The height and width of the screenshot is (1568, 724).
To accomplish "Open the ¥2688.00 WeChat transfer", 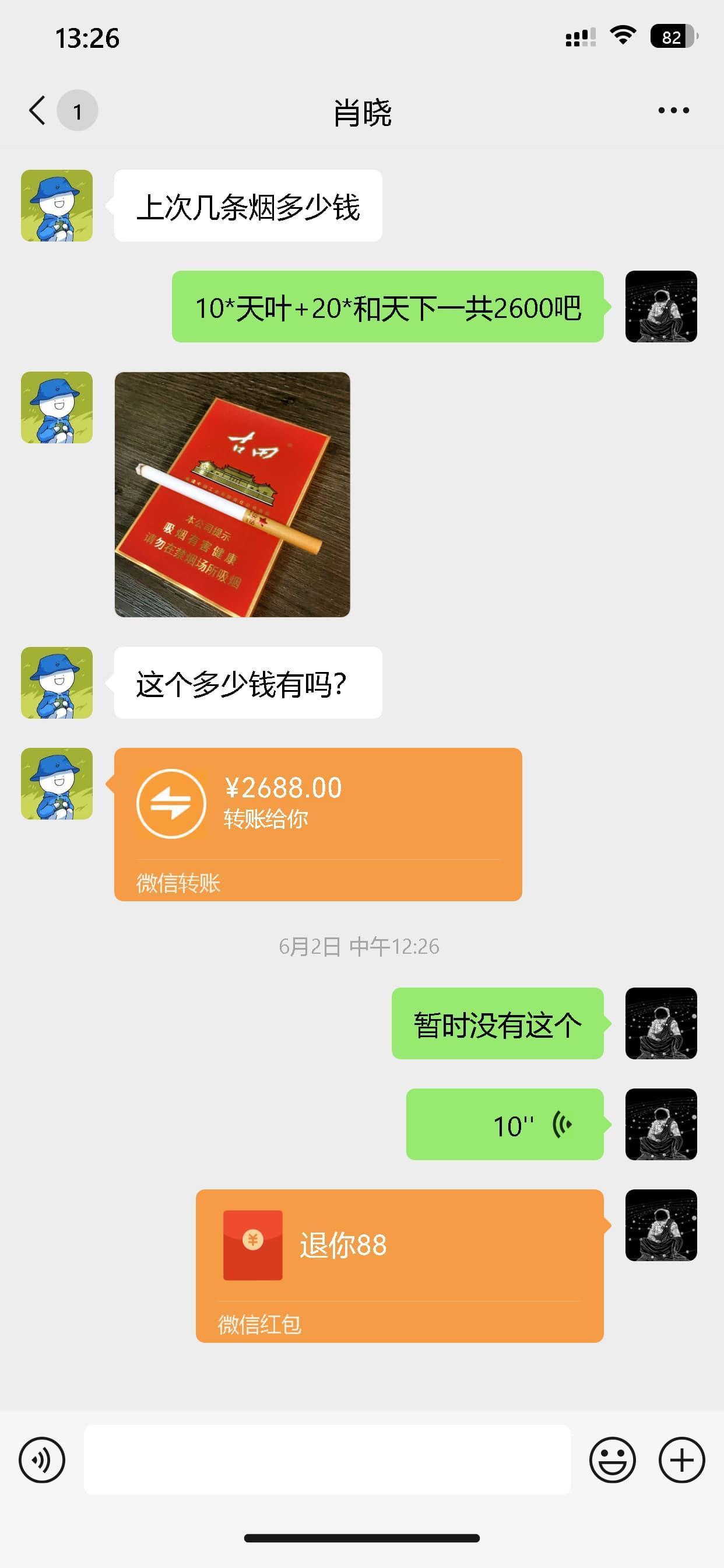I will point(318,824).
